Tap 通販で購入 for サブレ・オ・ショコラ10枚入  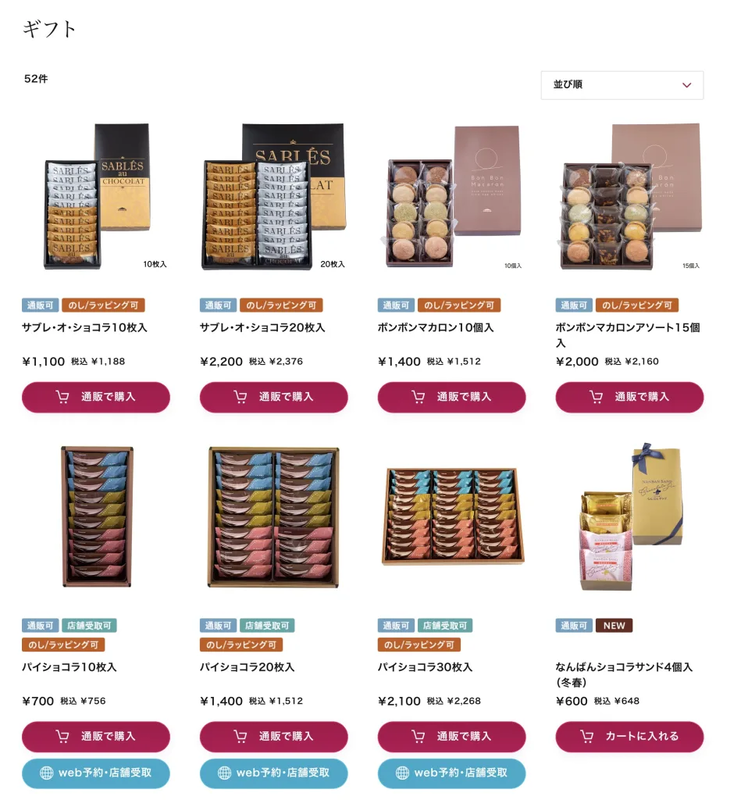96,397
